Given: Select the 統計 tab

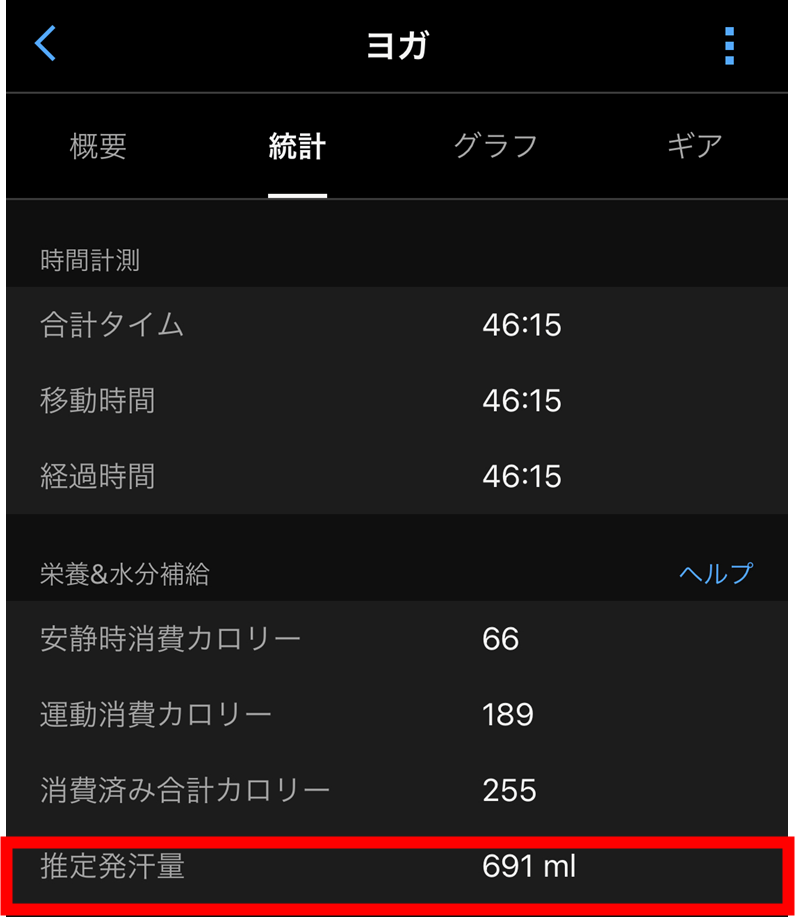Looking at the screenshot, I should 297,146.
